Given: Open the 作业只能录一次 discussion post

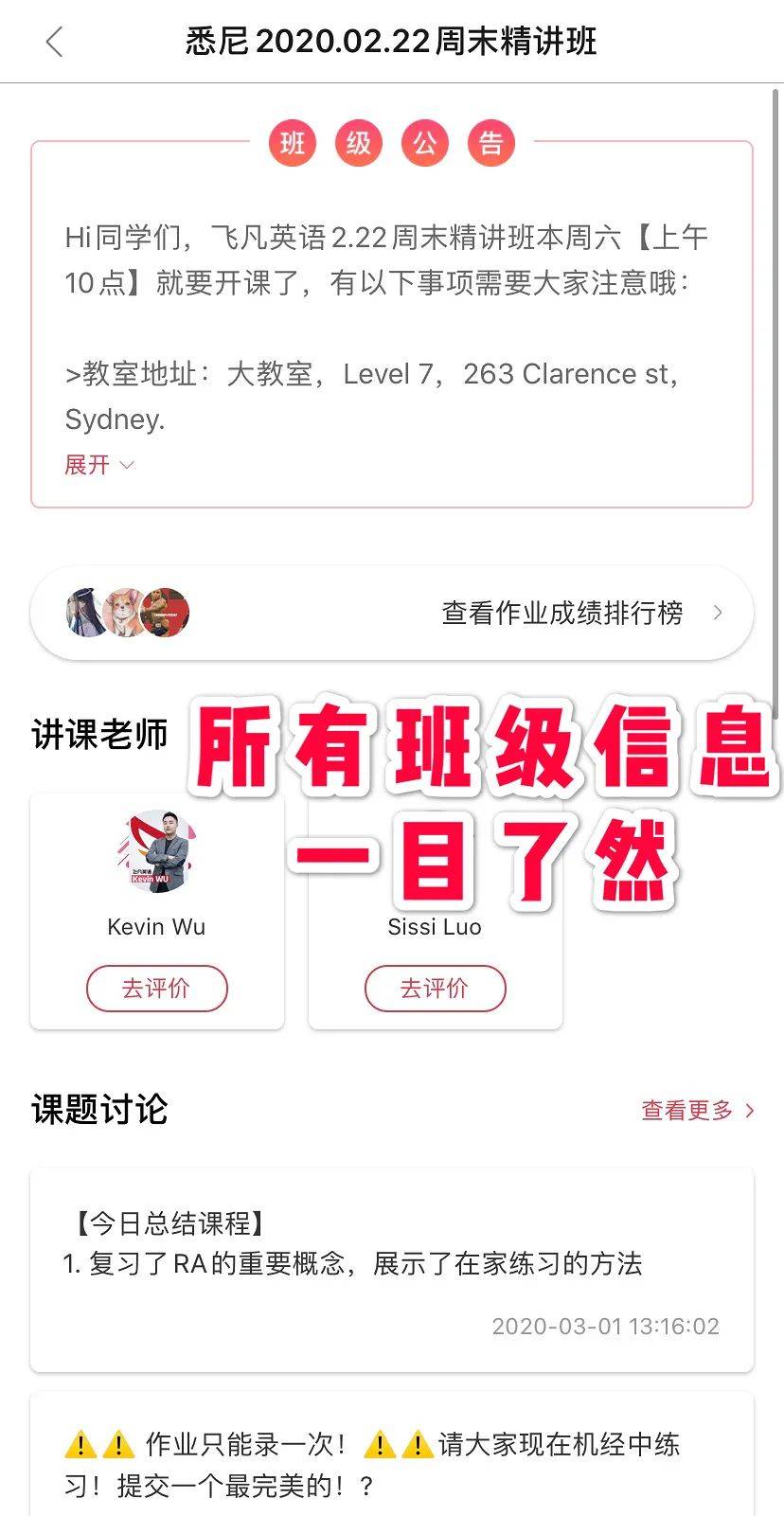Looking at the screenshot, I should pyautogui.click(x=391, y=1463).
